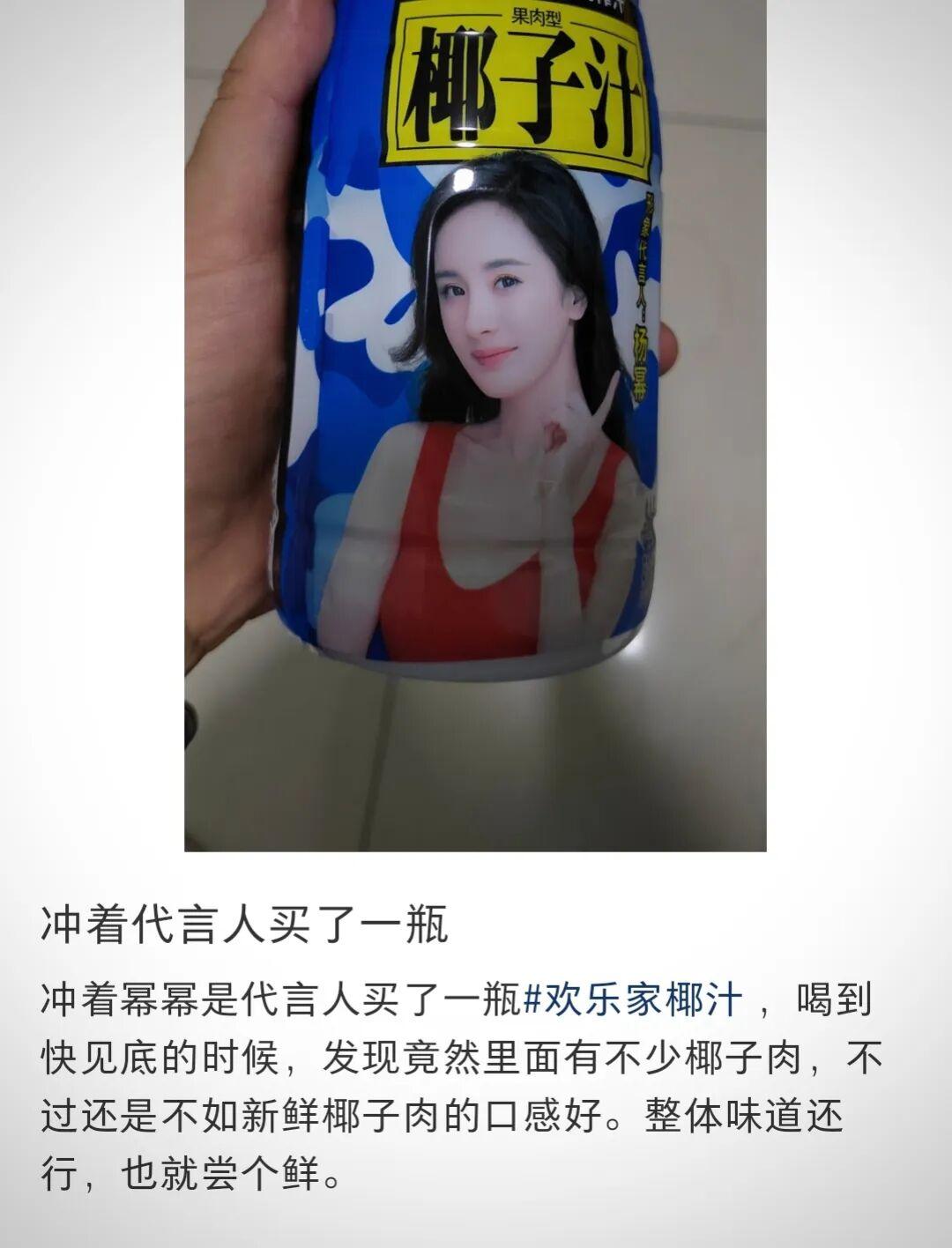Open the coconut juice bottle photo

(x=475, y=425)
